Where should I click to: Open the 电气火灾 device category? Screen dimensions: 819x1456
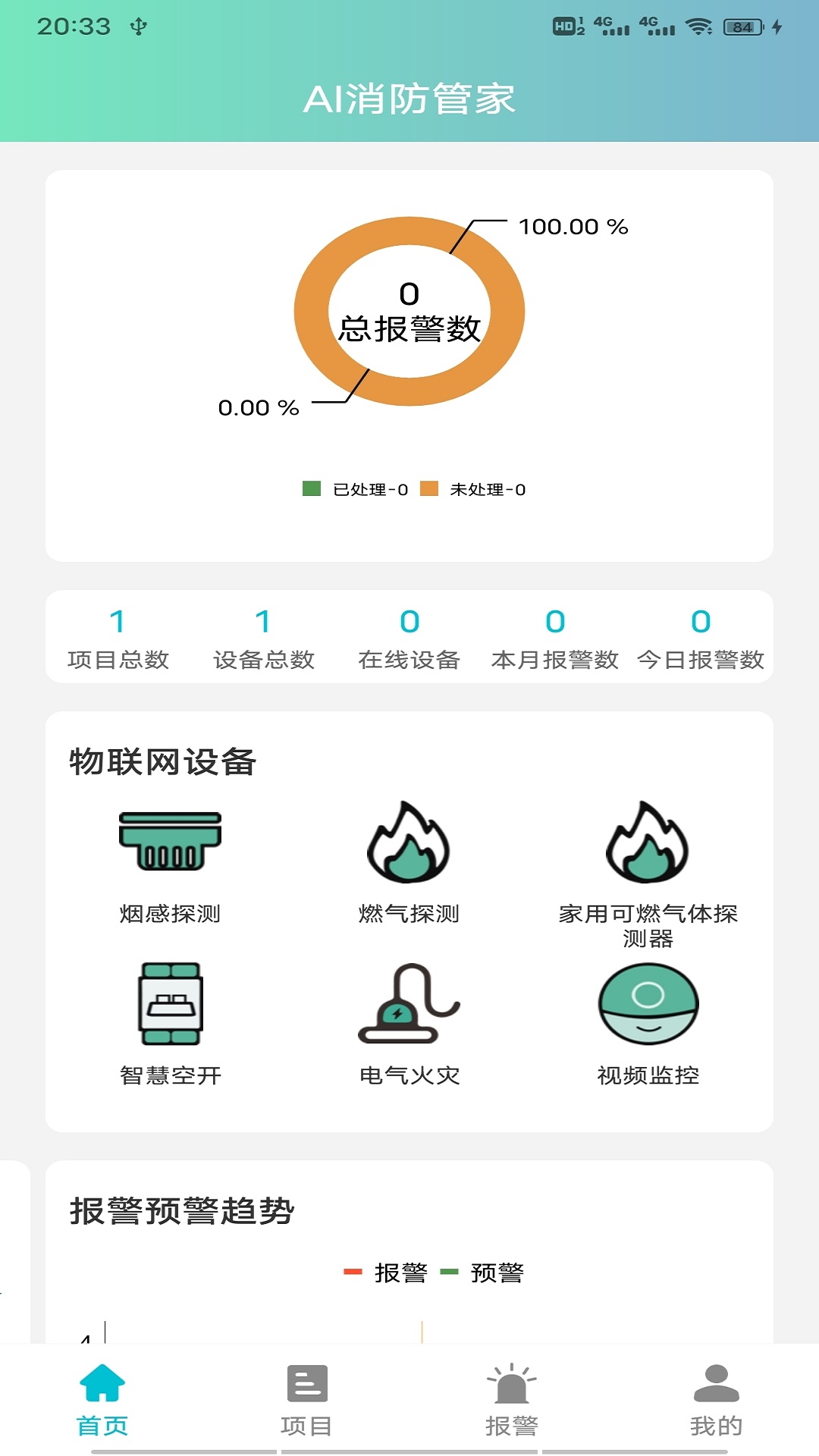(409, 1025)
